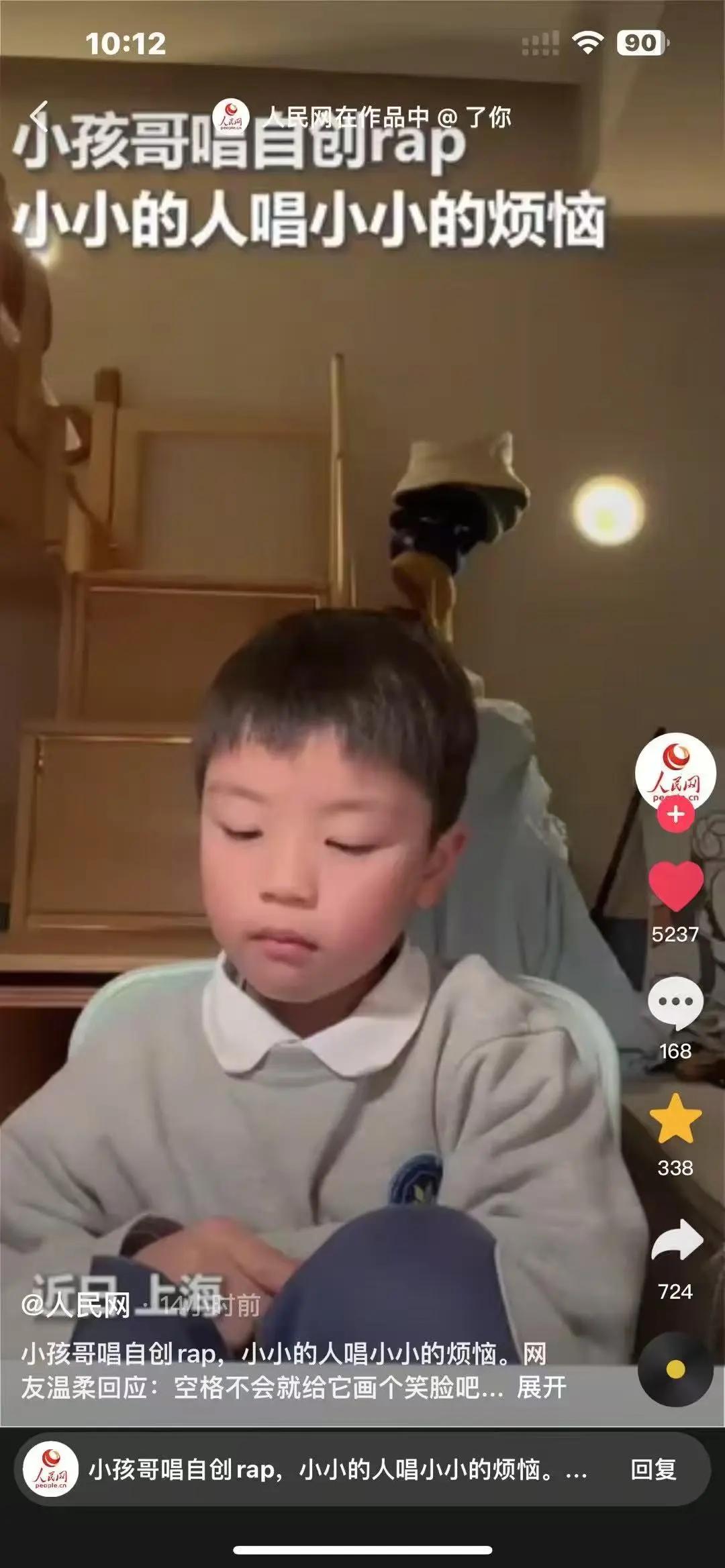The image size is (725, 1568).
Task: Tap 回复 to reply to the message
Action: coord(653,1470)
